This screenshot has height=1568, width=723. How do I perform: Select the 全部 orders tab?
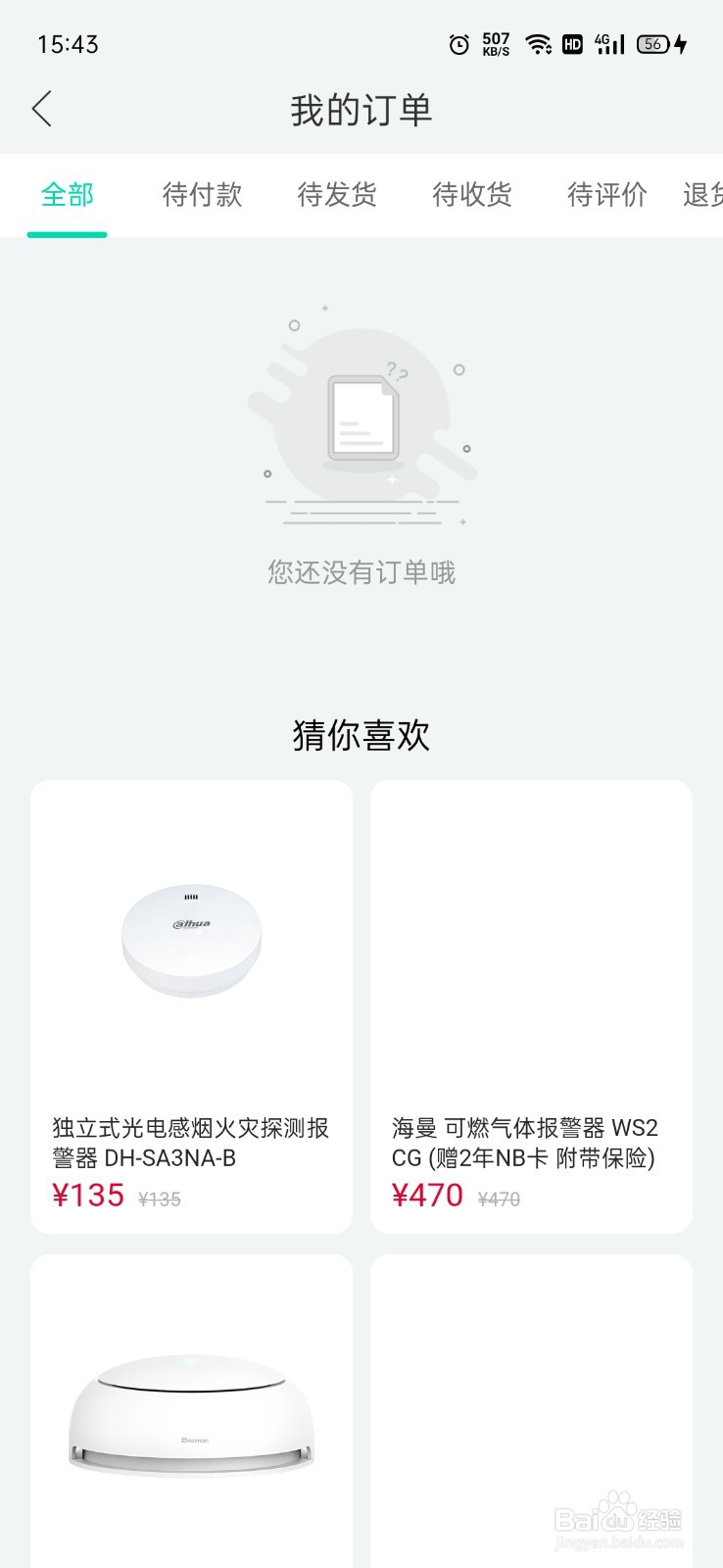click(67, 195)
